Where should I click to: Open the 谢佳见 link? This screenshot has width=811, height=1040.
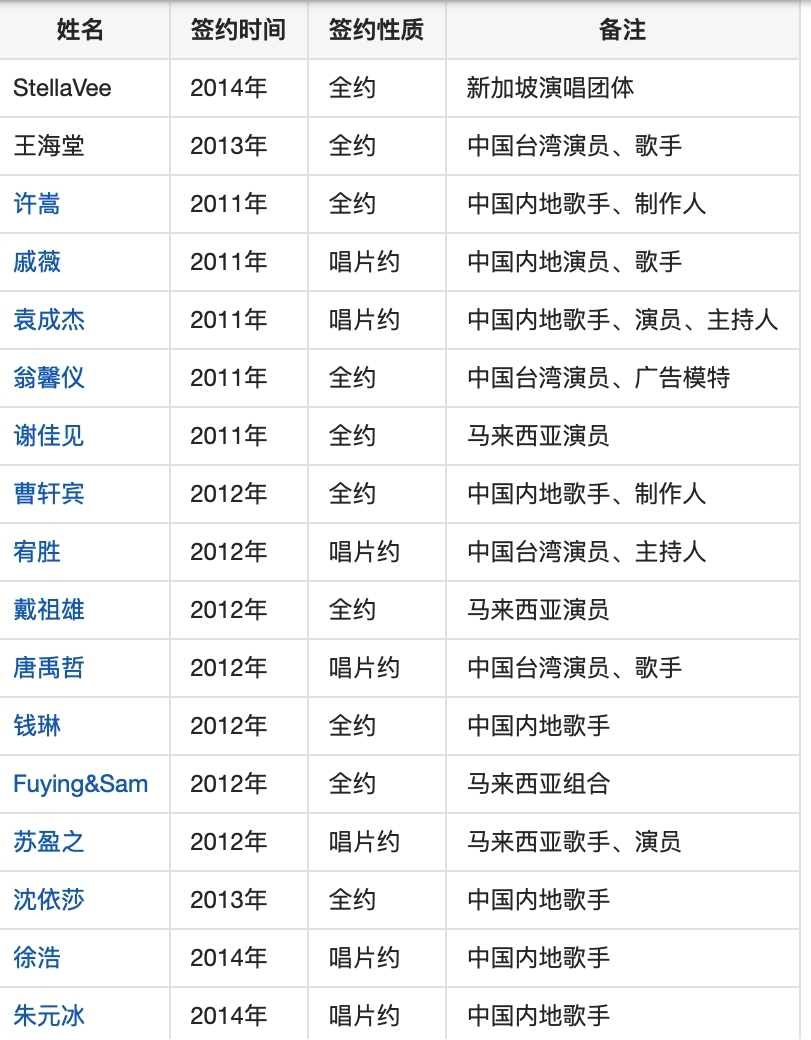click(x=49, y=436)
